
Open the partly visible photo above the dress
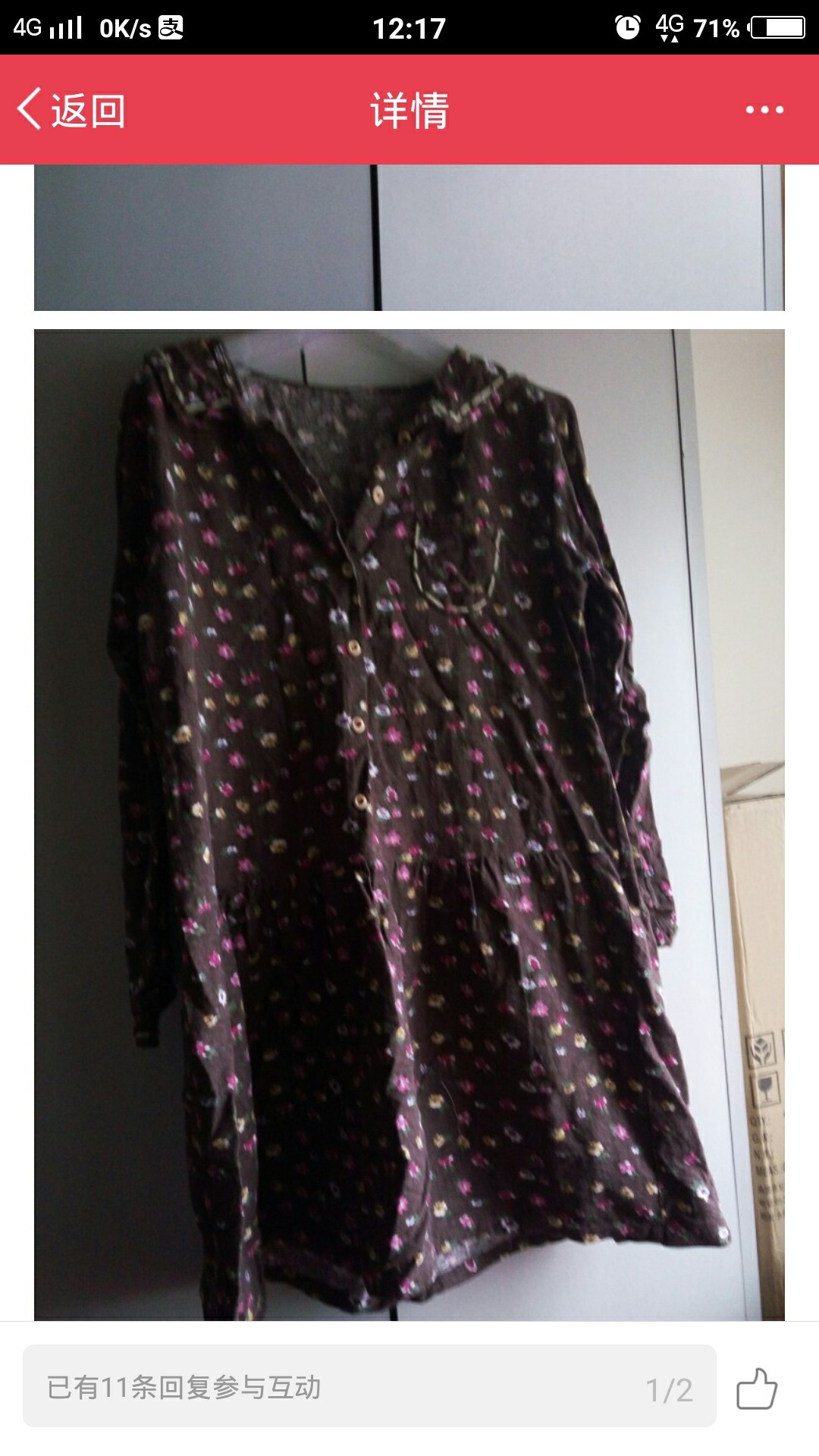coord(409,237)
